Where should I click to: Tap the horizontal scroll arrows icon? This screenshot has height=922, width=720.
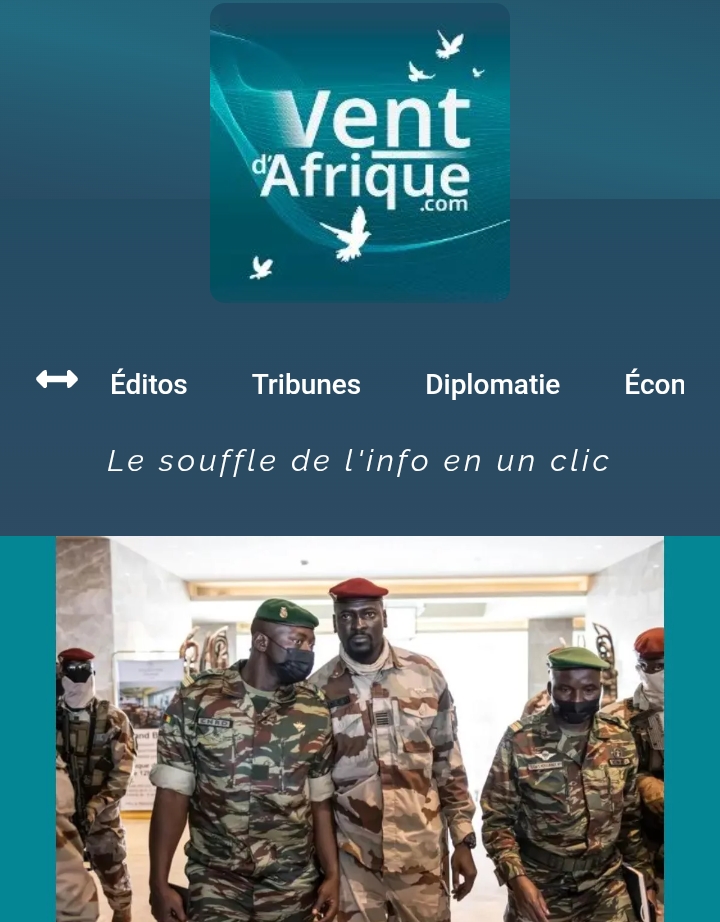pos(57,380)
